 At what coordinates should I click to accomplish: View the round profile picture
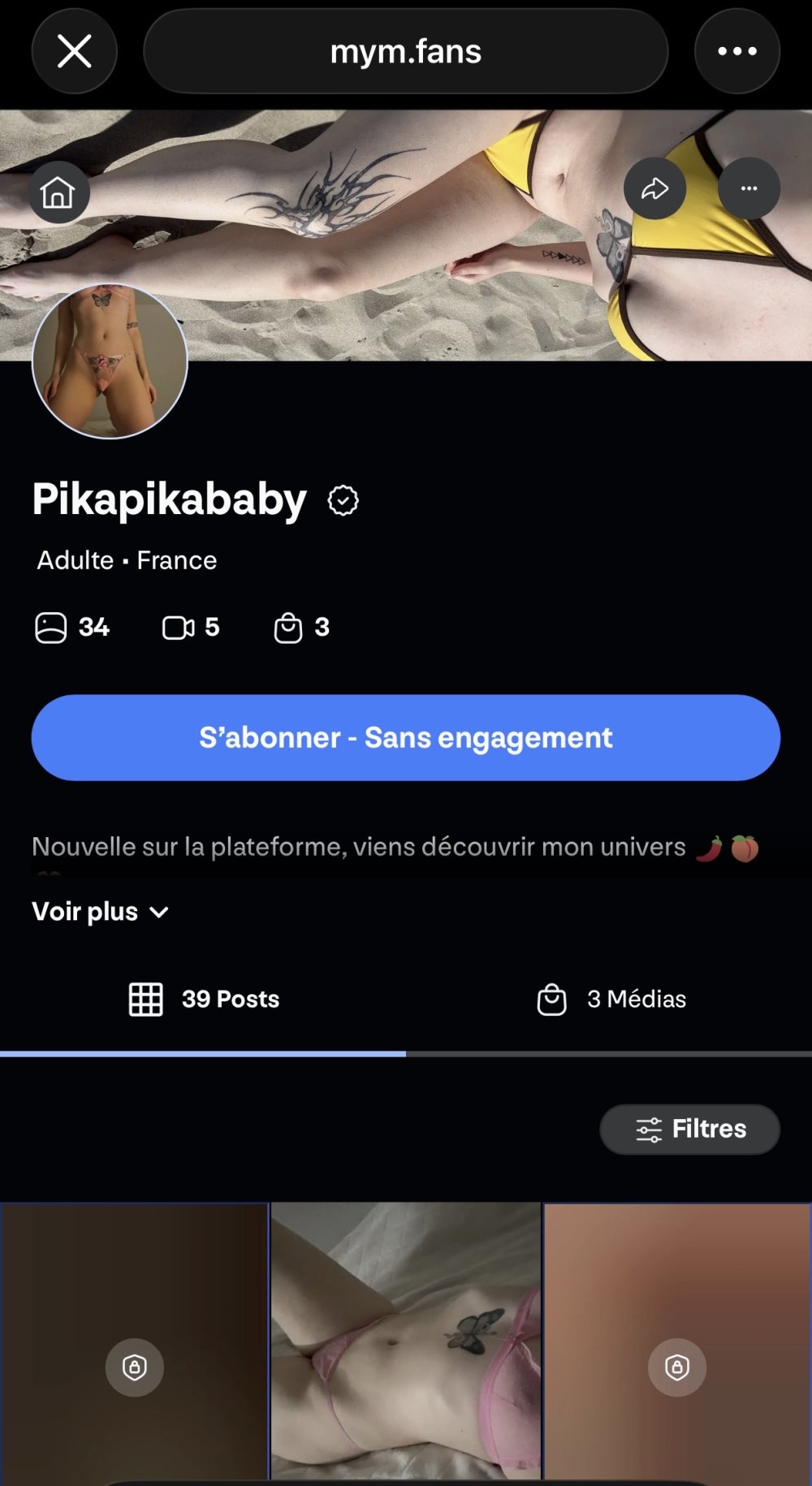(110, 361)
